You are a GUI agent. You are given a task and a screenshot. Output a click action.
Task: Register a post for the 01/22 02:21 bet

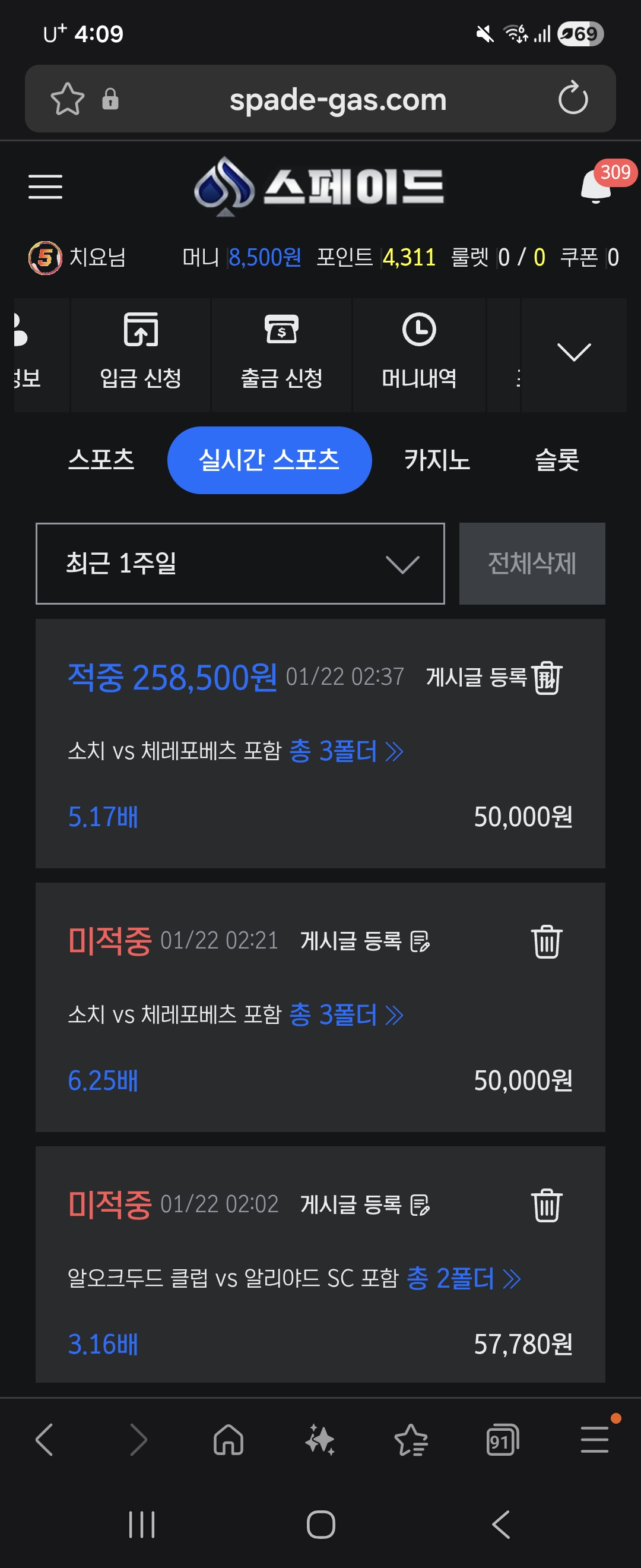(365, 941)
